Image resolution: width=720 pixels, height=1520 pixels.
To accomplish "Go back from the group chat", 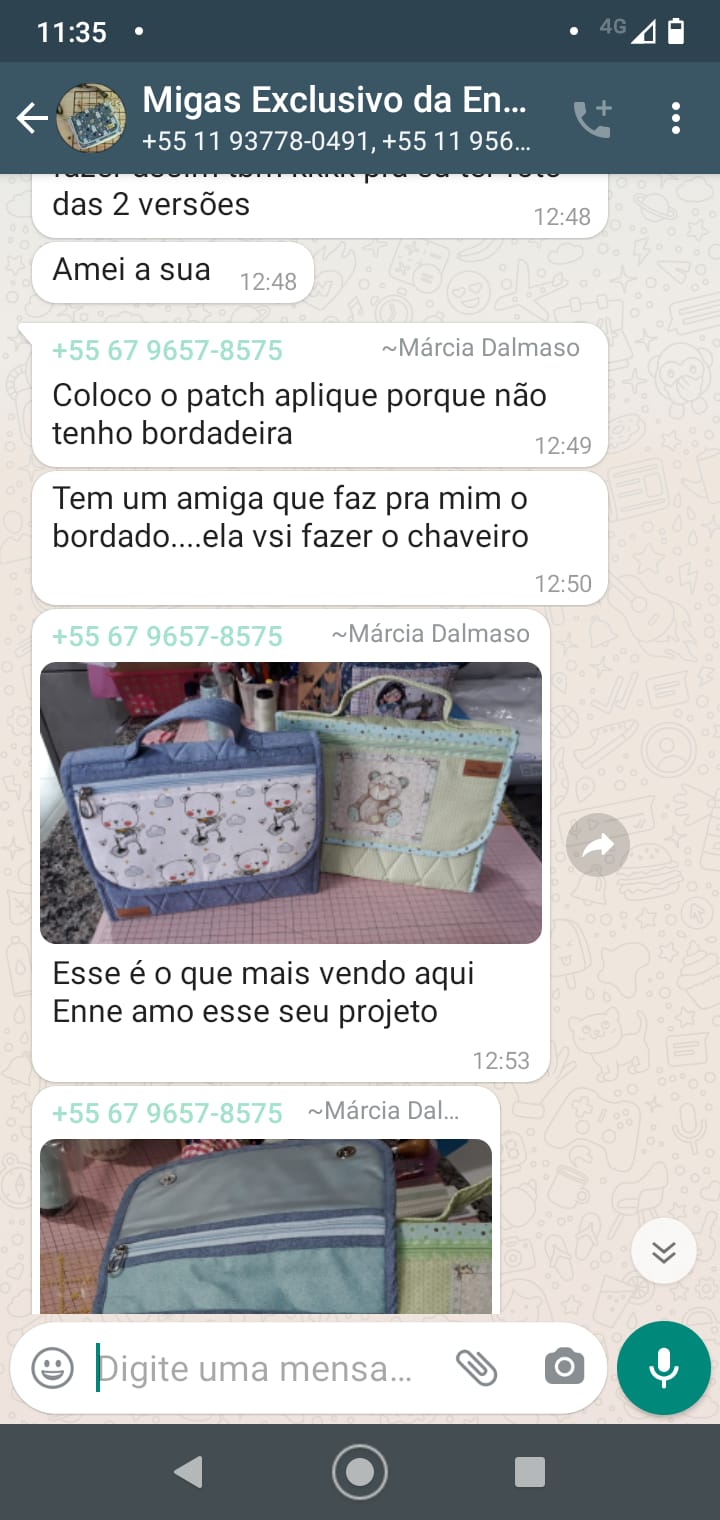I will pos(32,119).
